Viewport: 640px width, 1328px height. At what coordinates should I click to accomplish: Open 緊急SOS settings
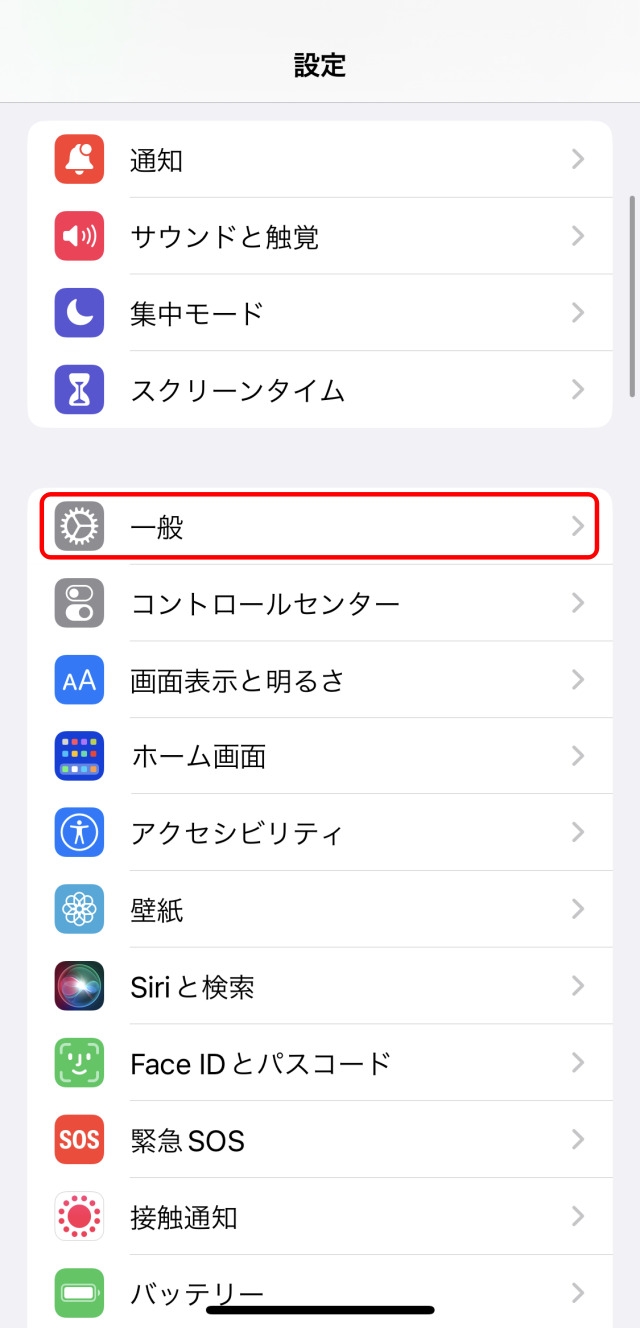pyautogui.click(x=320, y=1140)
